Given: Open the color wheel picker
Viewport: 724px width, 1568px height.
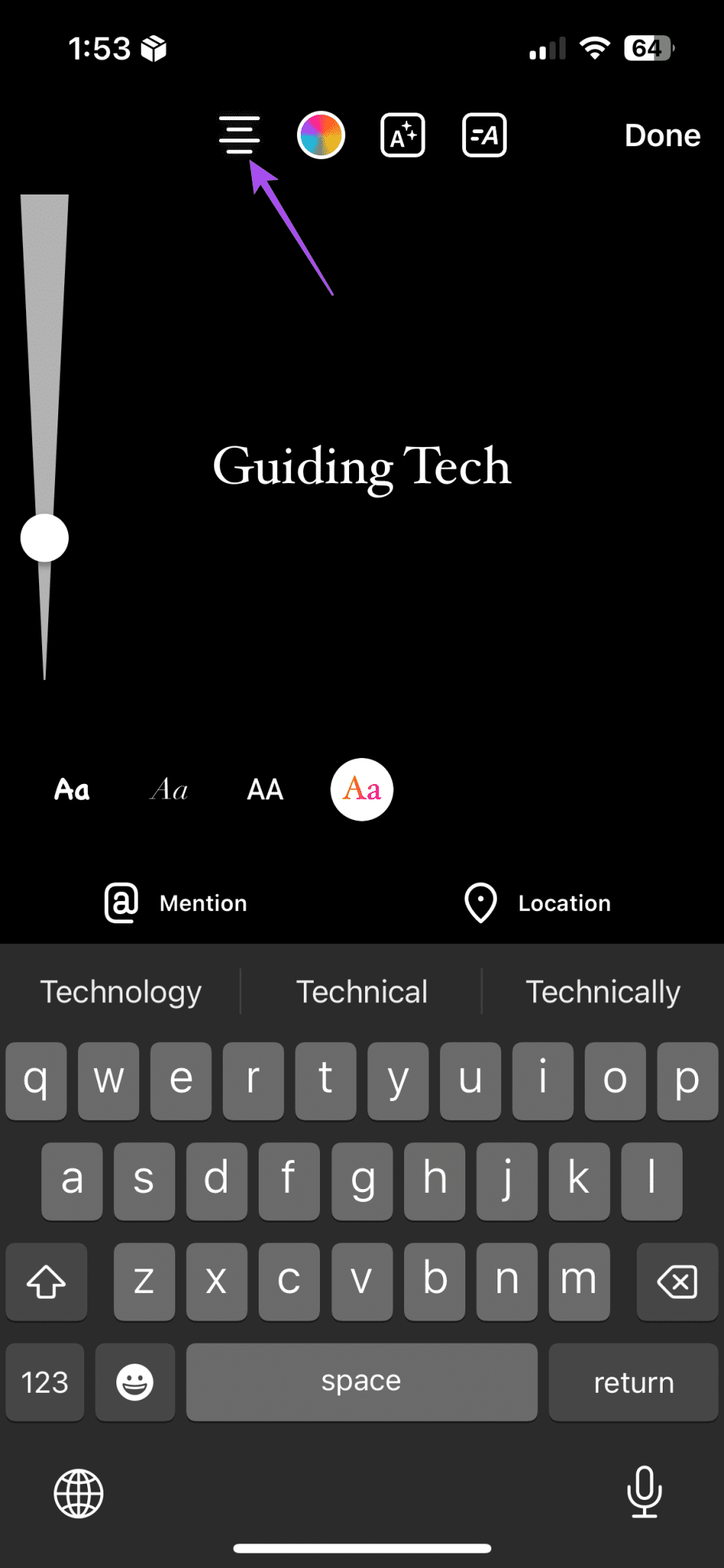Looking at the screenshot, I should pos(321,134).
